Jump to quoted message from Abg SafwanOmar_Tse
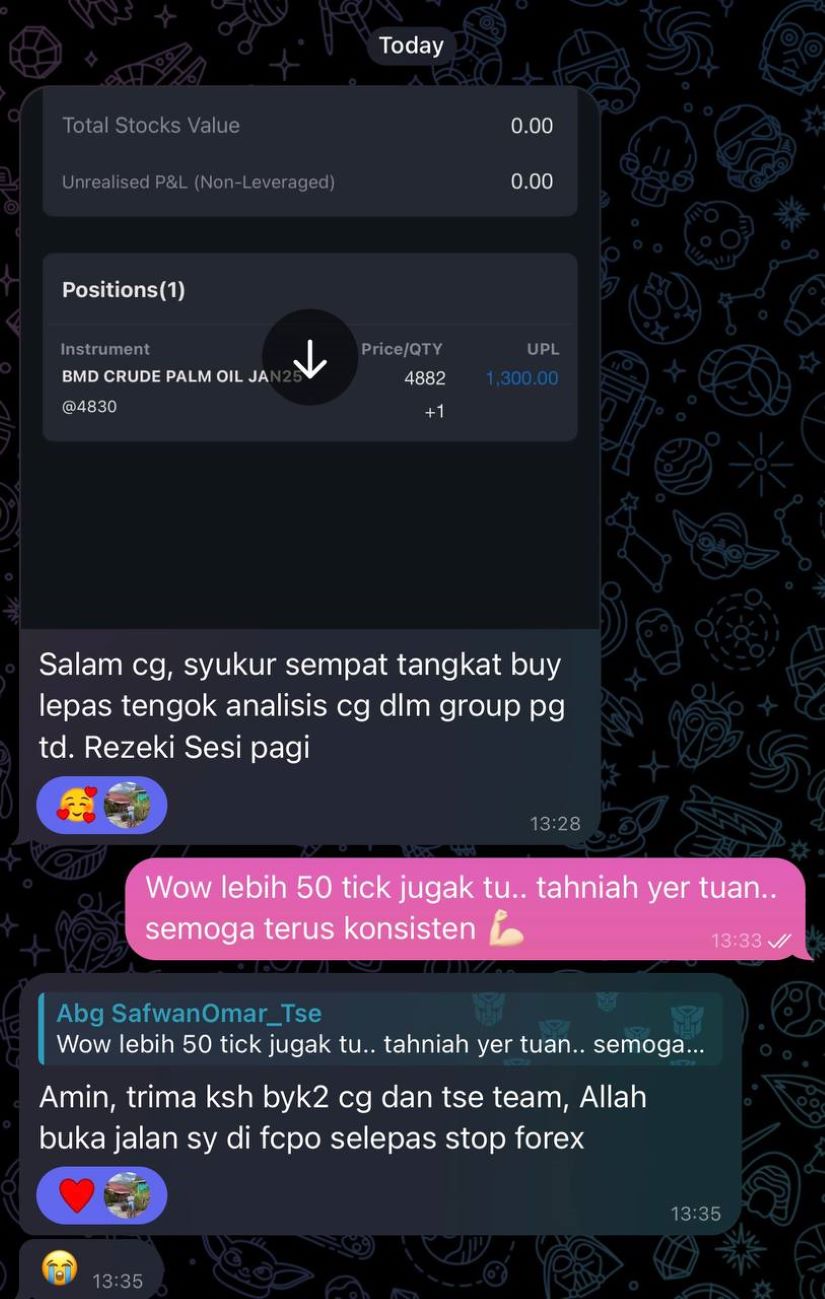 tap(380, 1028)
